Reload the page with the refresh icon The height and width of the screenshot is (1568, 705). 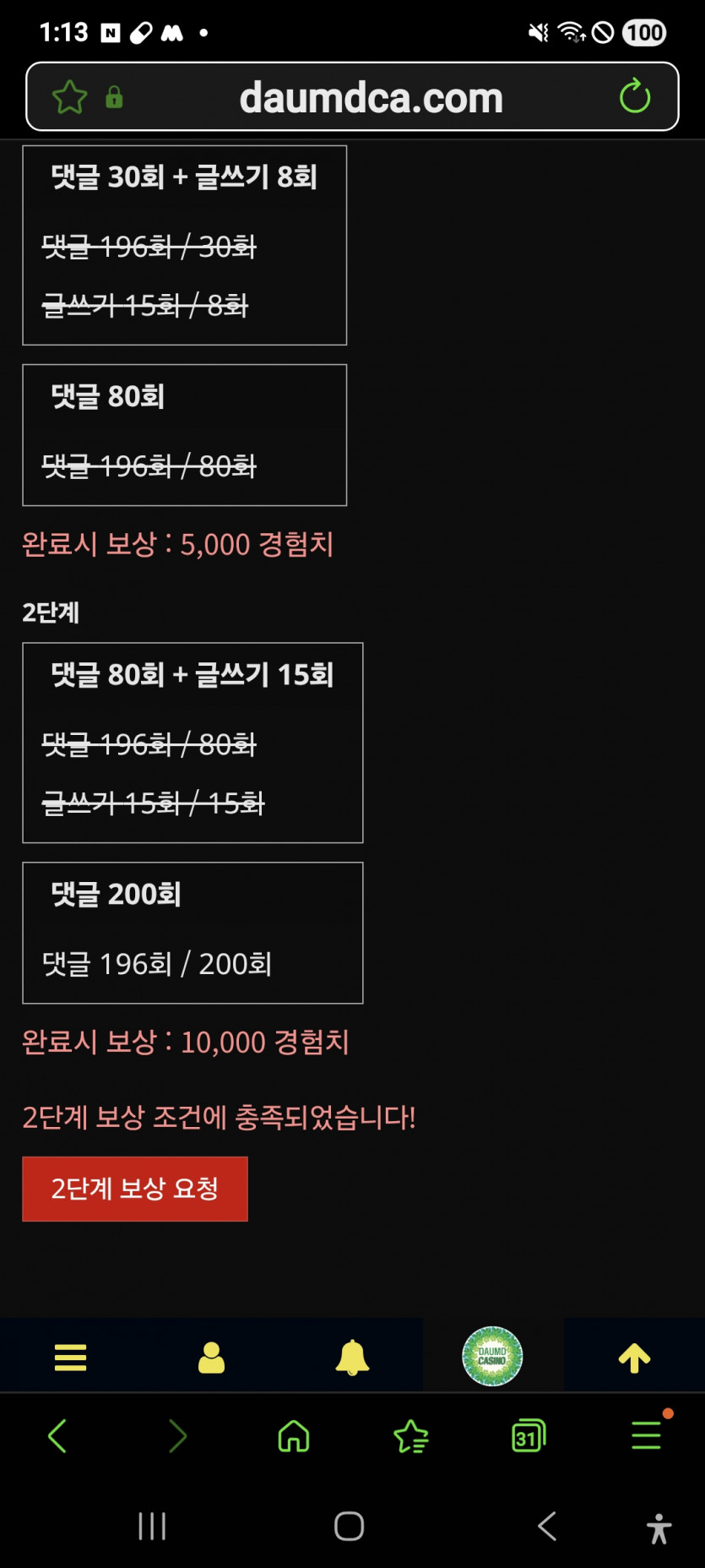pyautogui.click(x=636, y=96)
